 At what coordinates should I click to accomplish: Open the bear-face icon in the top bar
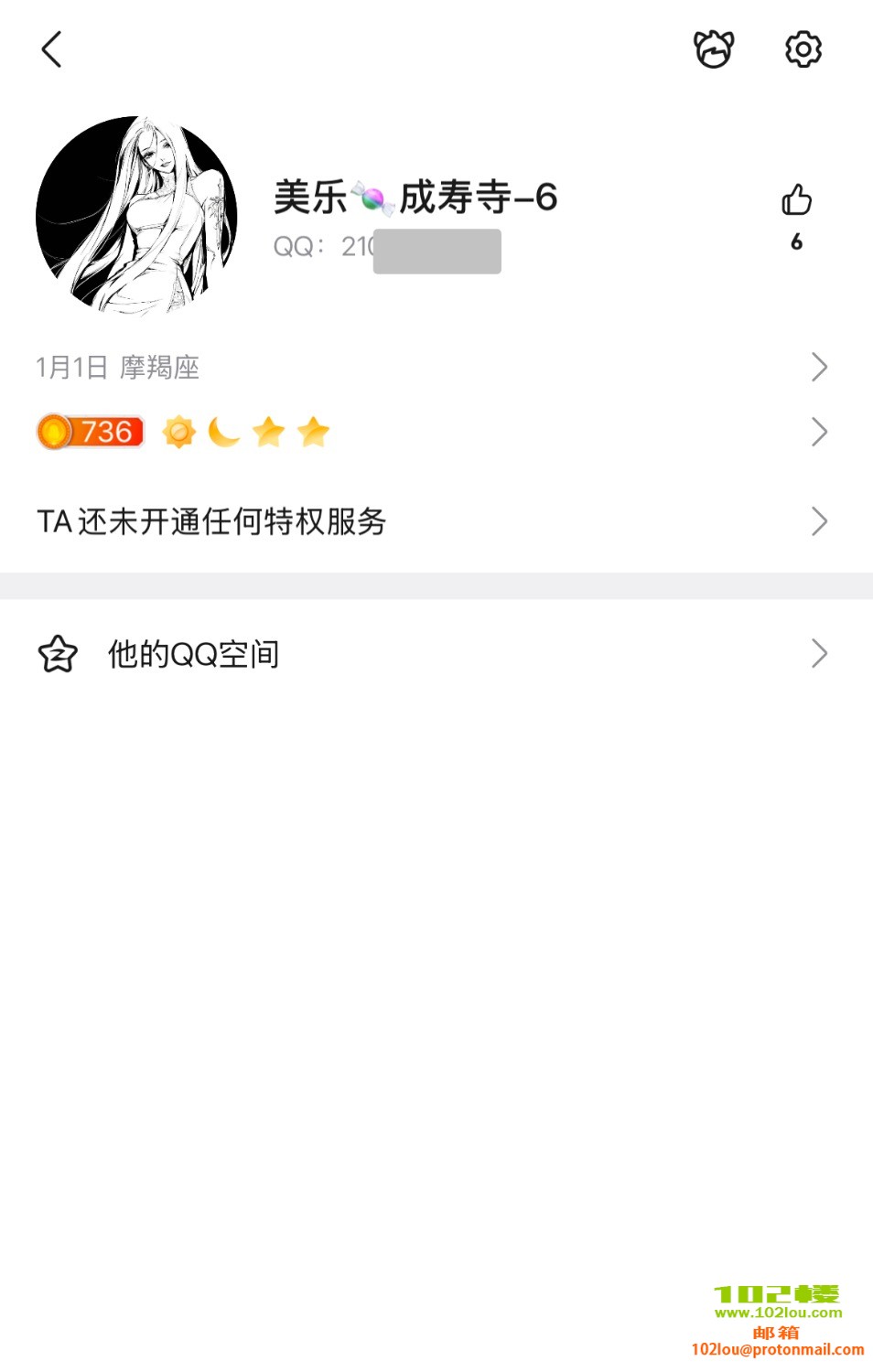point(714,49)
